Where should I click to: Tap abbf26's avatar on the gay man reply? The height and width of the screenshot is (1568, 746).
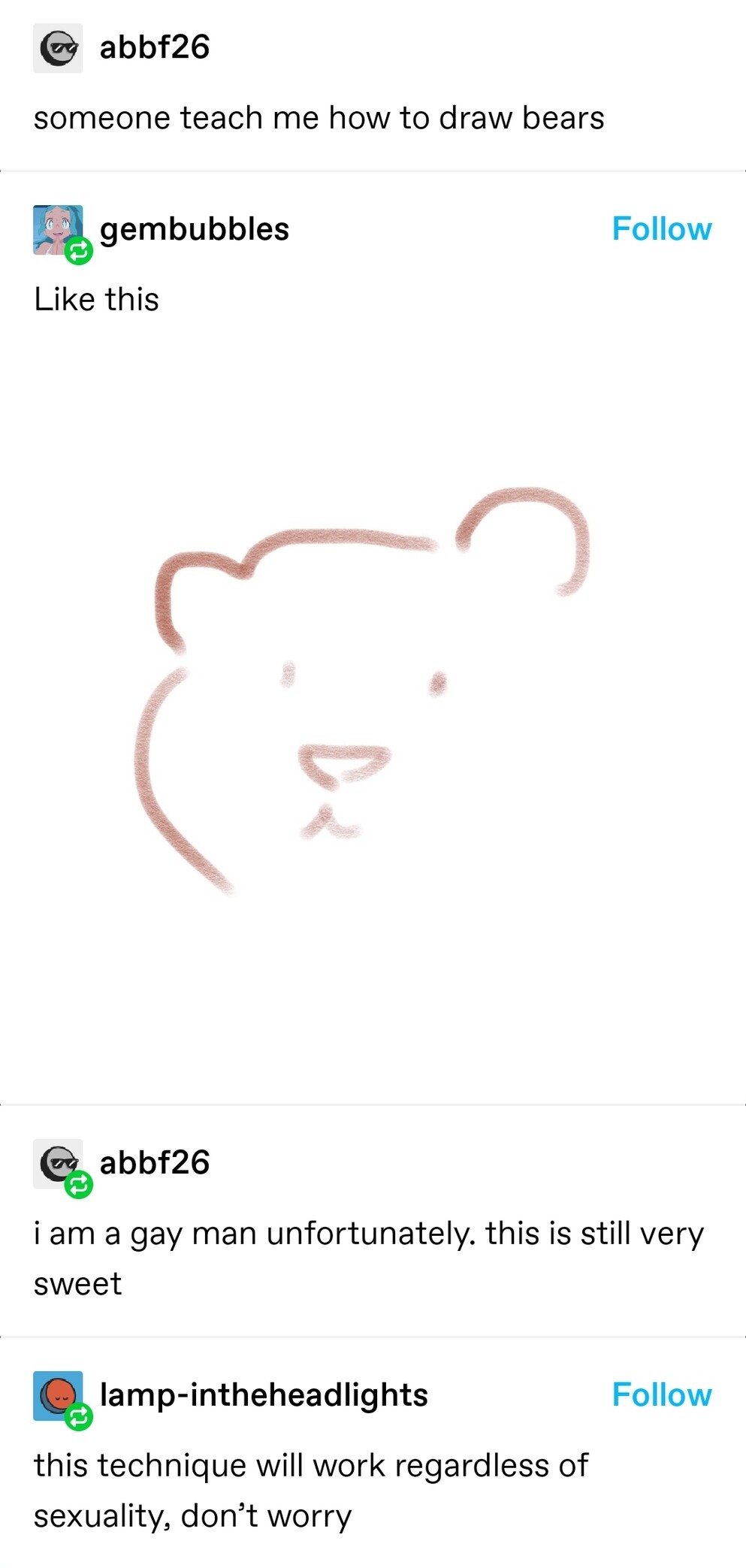pos(58,1163)
